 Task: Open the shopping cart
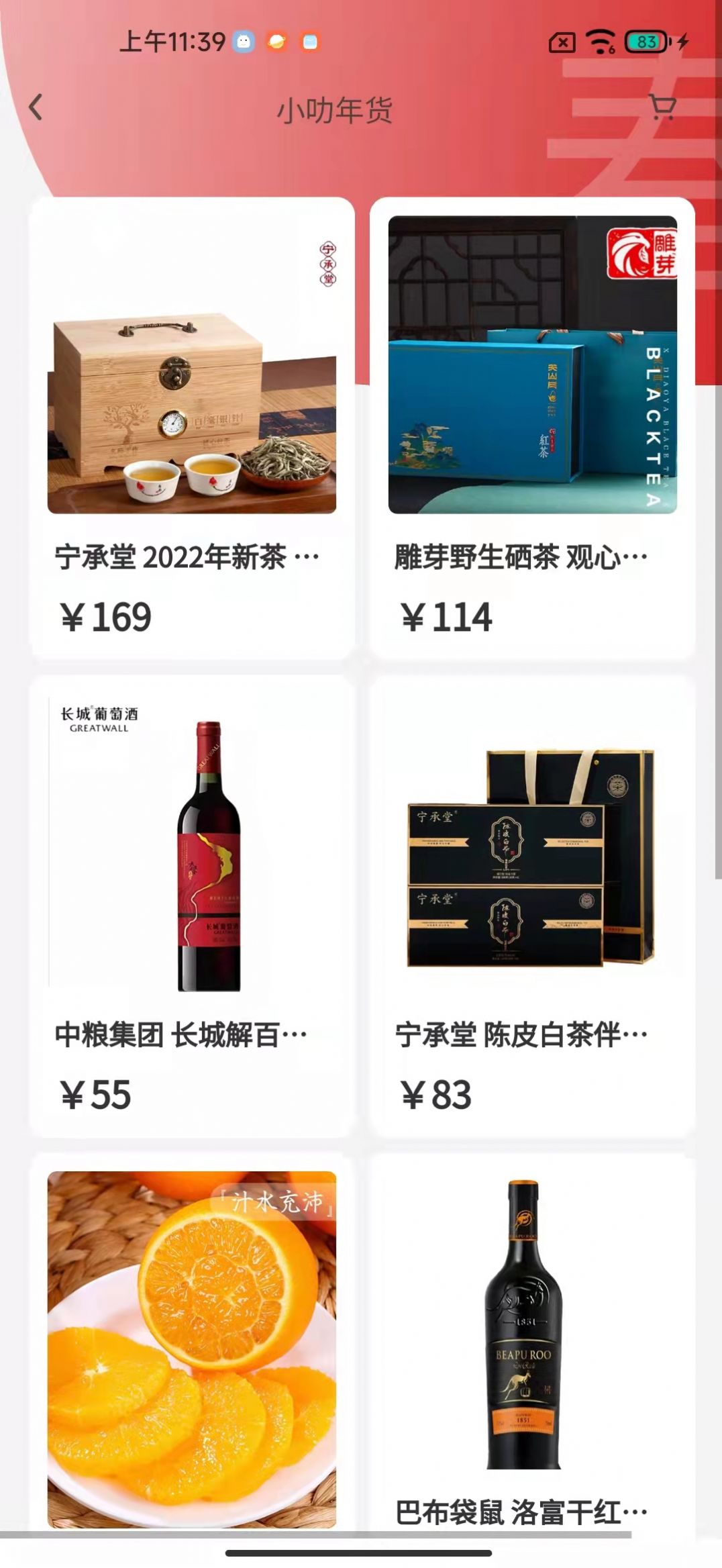click(662, 107)
